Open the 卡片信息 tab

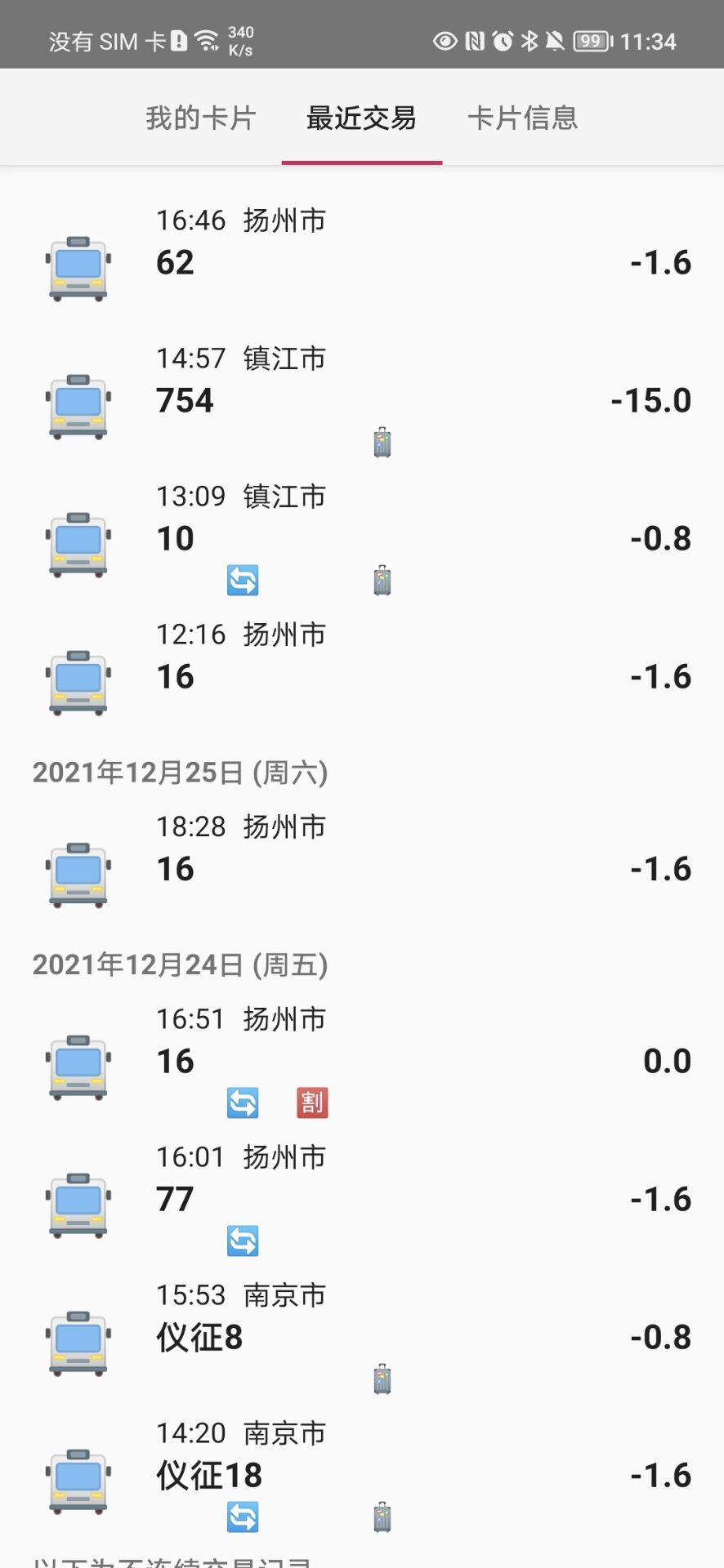(x=522, y=118)
